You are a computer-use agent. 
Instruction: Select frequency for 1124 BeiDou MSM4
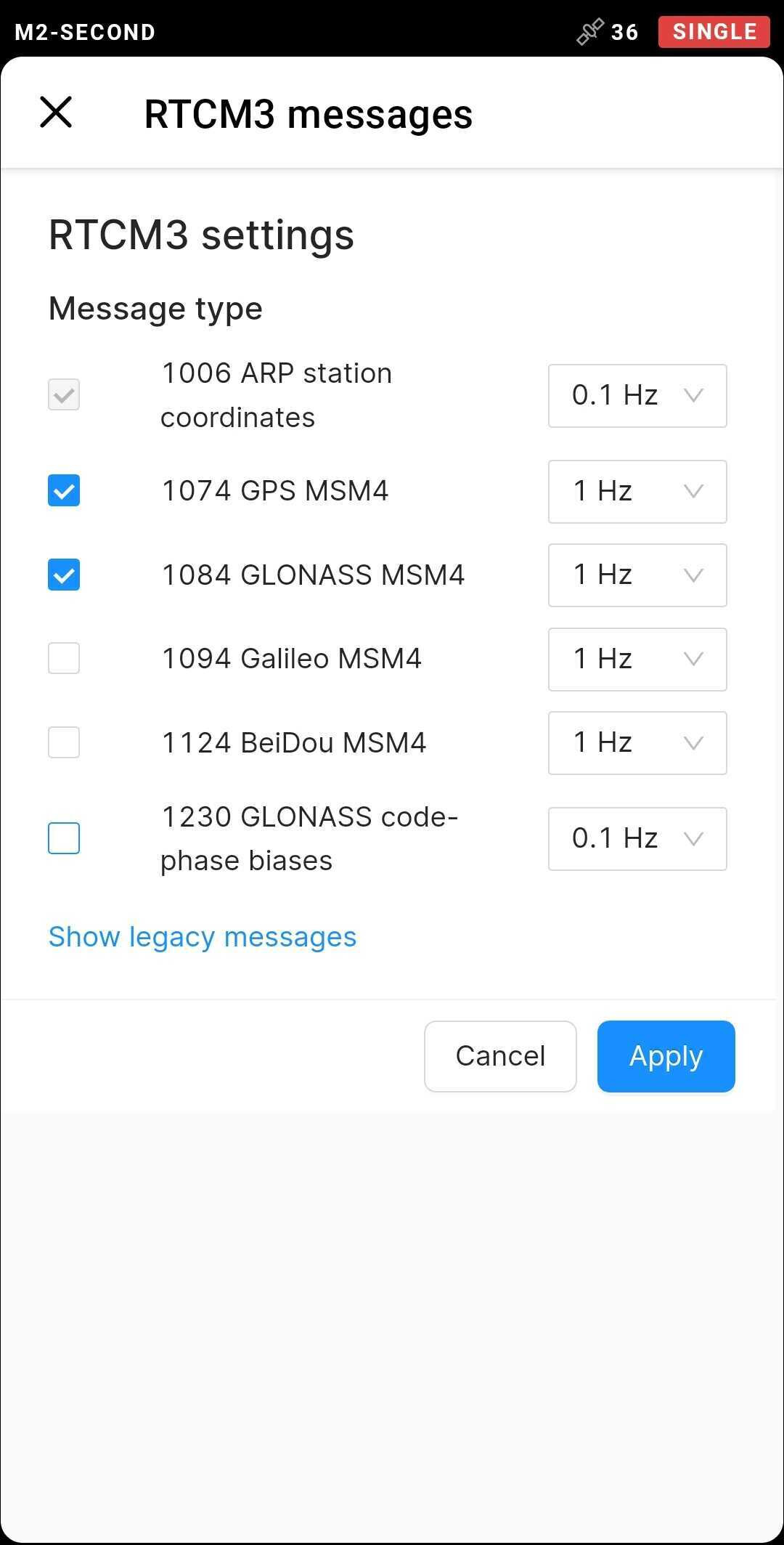[637, 743]
